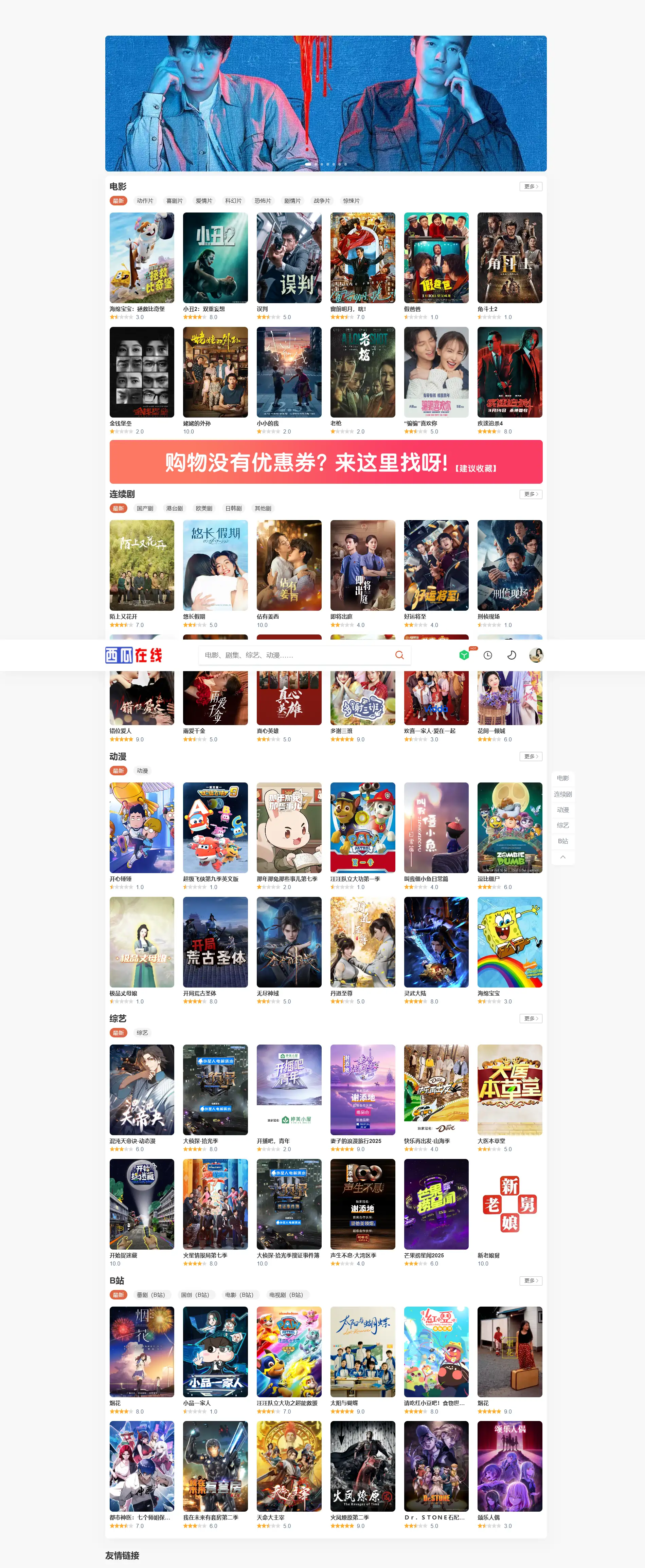Switch to 国产剧 in 连续剧
The height and width of the screenshot is (1568, 645).
pyautogui.click(x=145, y=508)
